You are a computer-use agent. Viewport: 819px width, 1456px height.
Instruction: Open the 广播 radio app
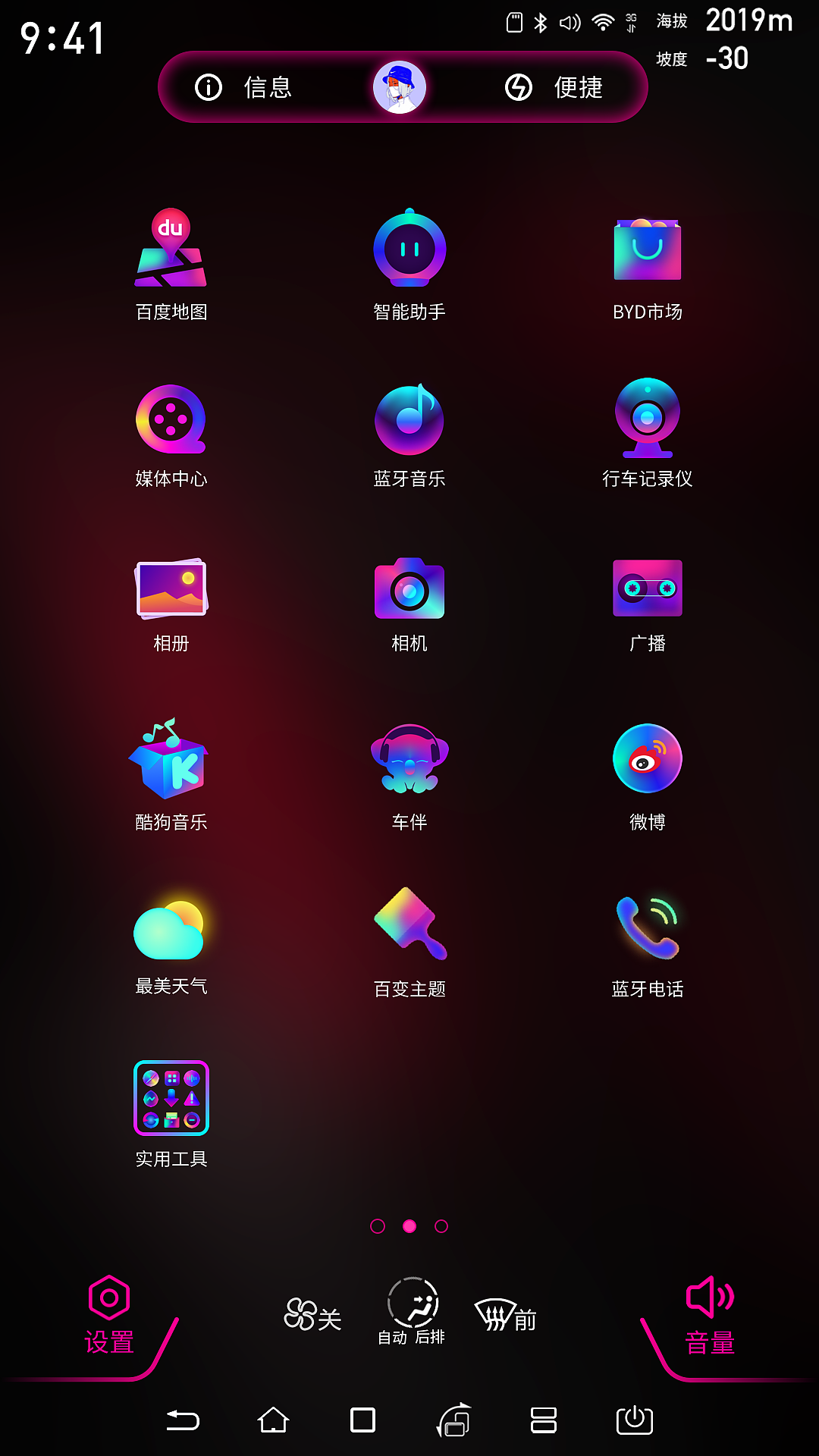point(648,588)
